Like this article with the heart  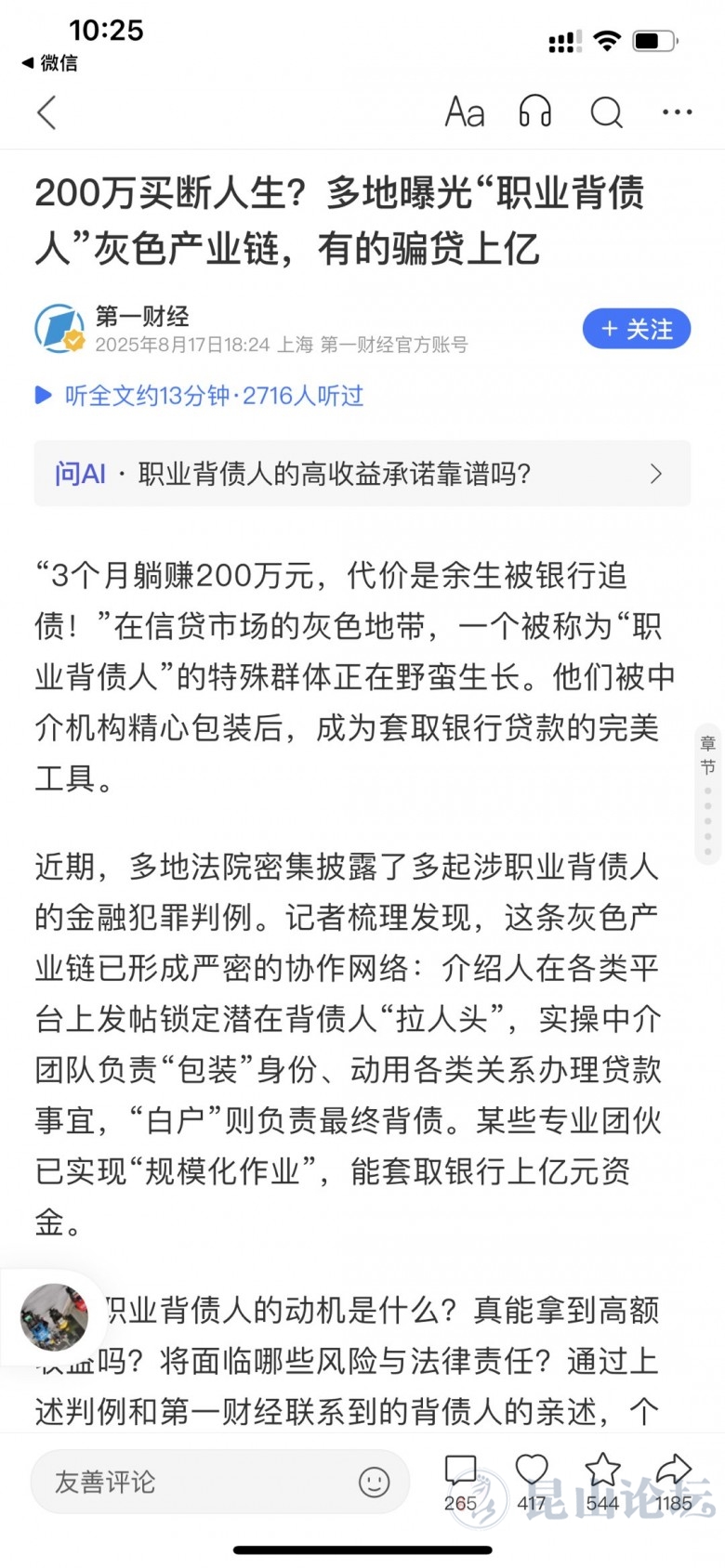click(x=531, y=1480)
